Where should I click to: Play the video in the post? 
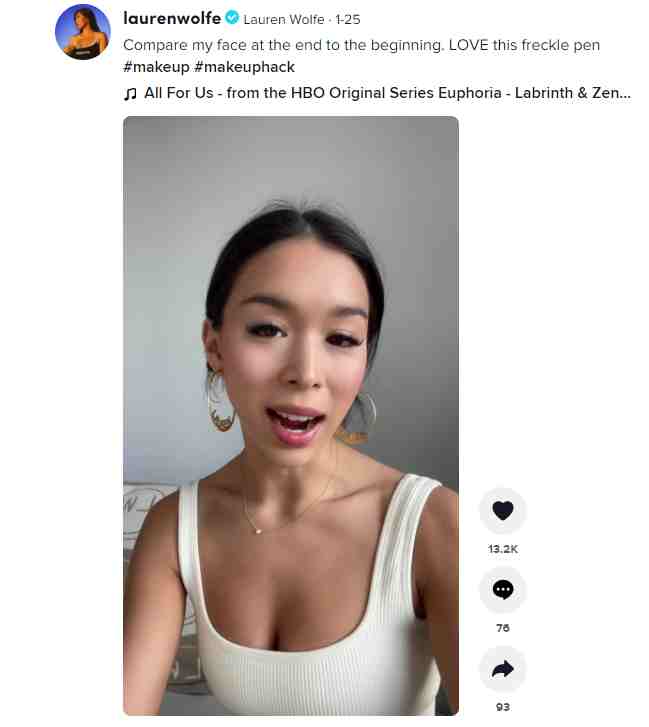pos(291,415)
